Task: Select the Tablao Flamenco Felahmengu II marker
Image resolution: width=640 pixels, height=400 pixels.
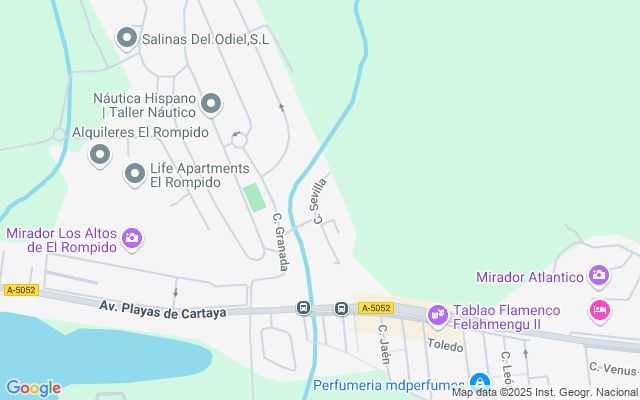Action: 437,316
